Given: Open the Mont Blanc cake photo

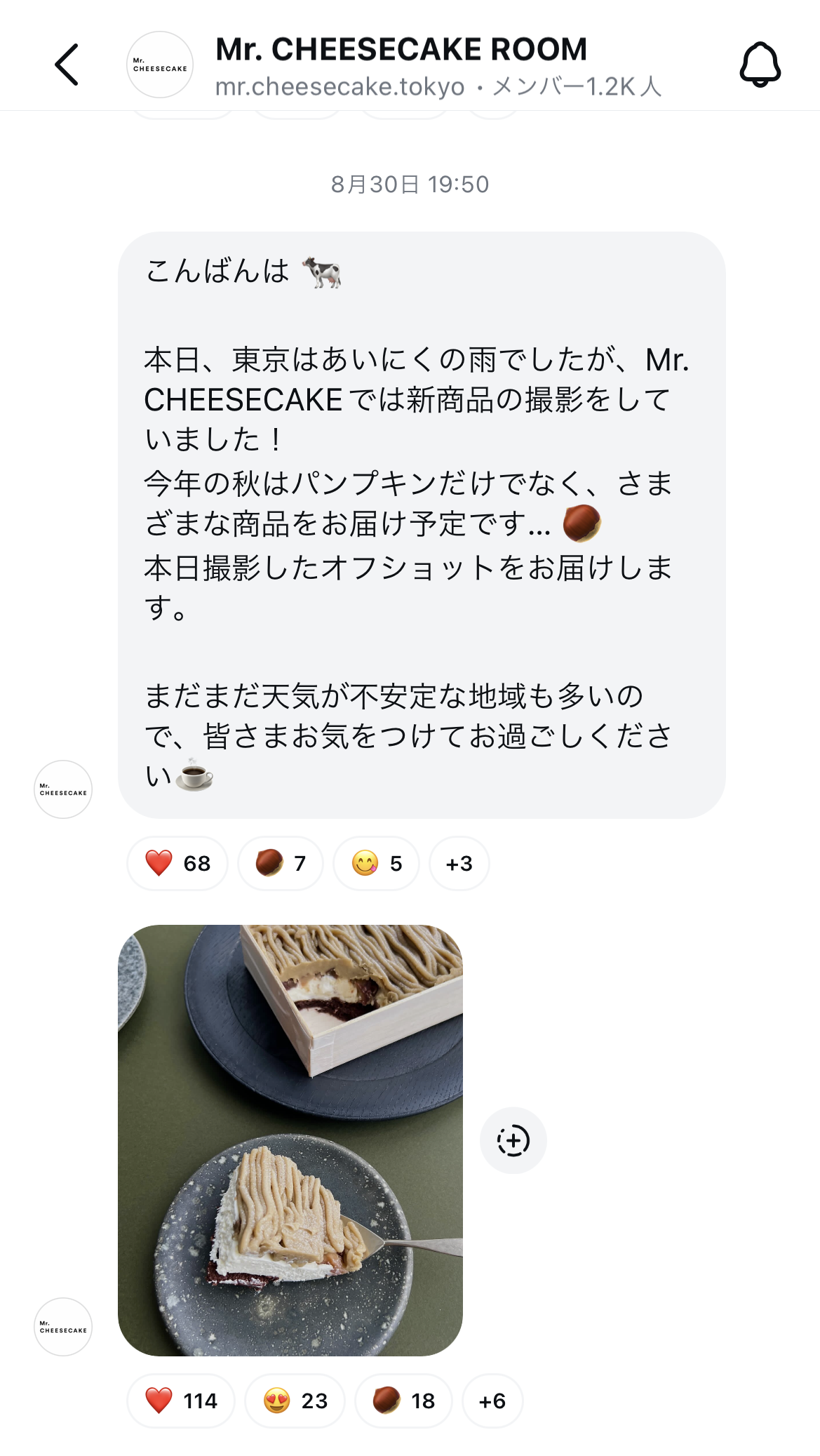Looking at the screenshot, I should tap(290, 1140).
